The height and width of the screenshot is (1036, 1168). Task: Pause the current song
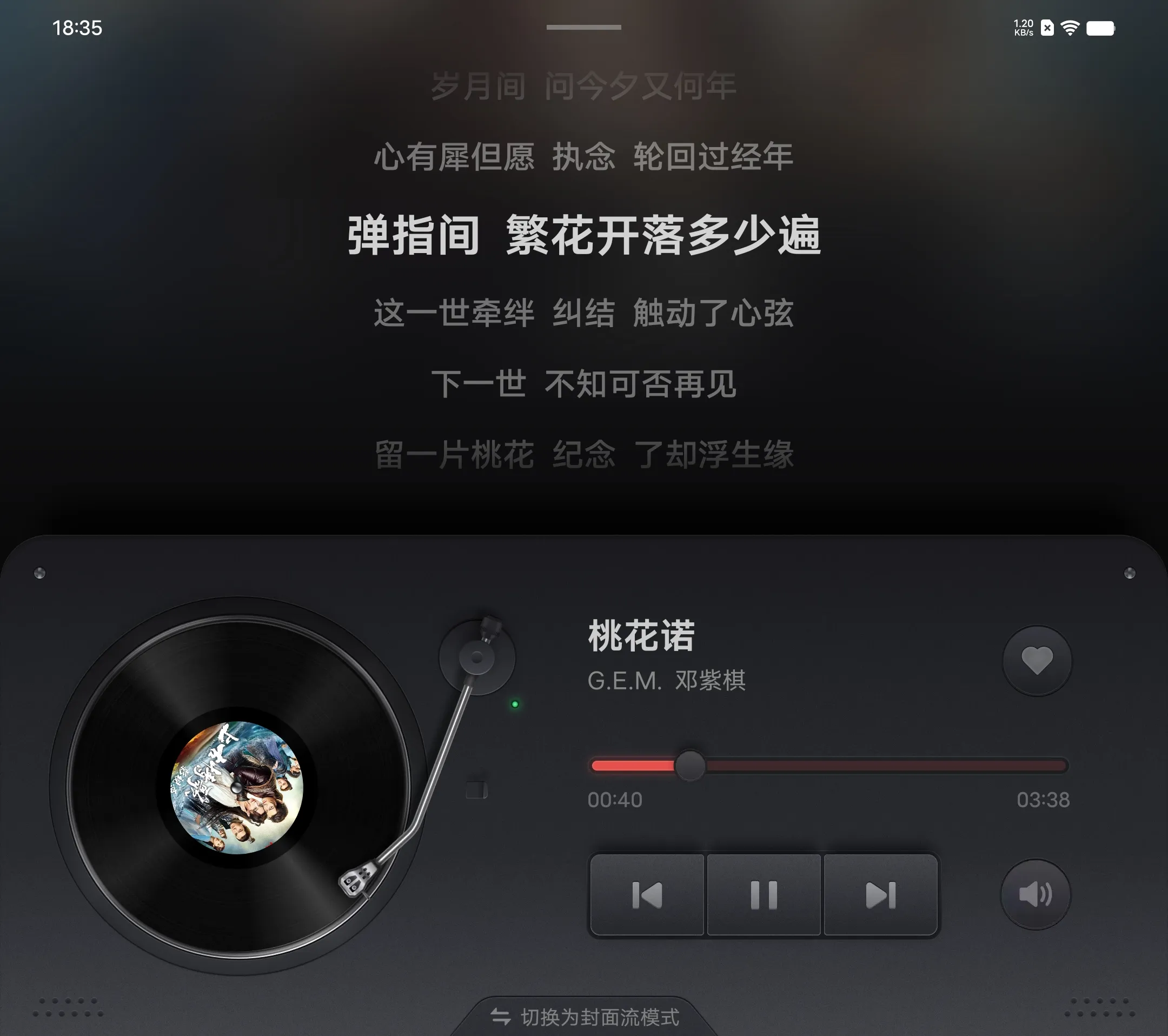[x=764, y=895]
